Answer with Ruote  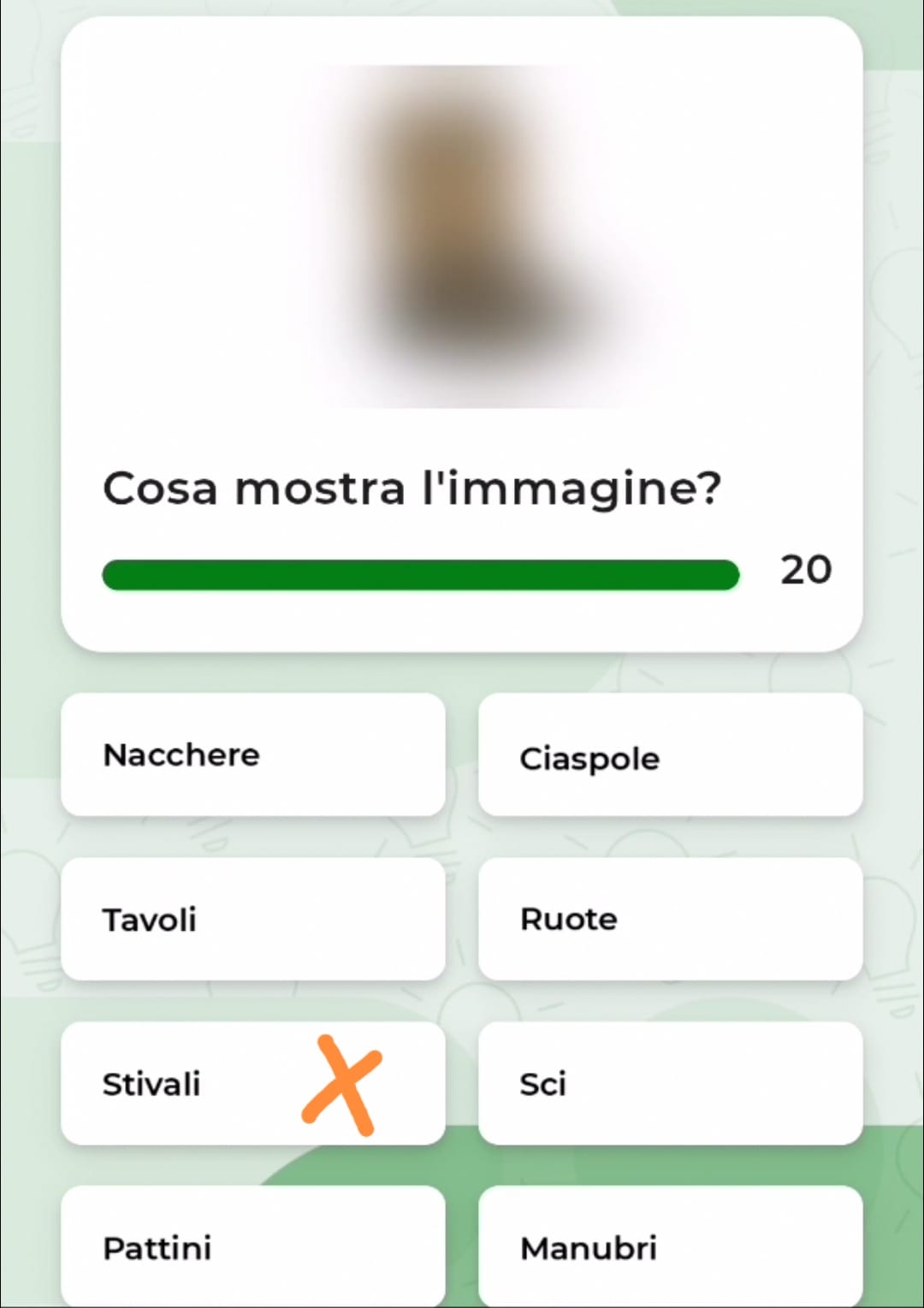(x=670, y=919)
